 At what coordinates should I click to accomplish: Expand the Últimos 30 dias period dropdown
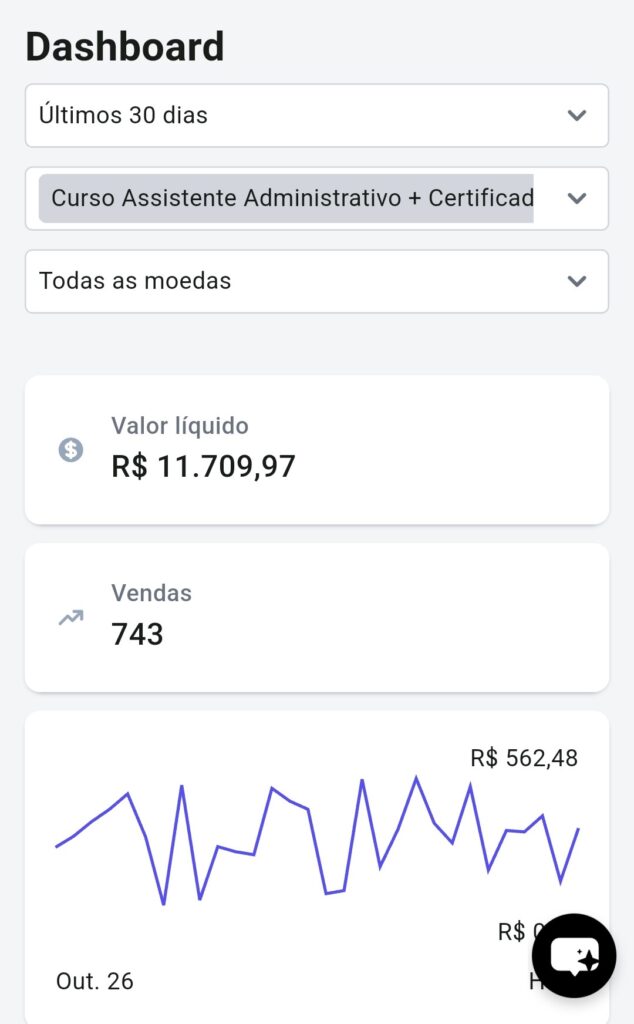point(316,115)
